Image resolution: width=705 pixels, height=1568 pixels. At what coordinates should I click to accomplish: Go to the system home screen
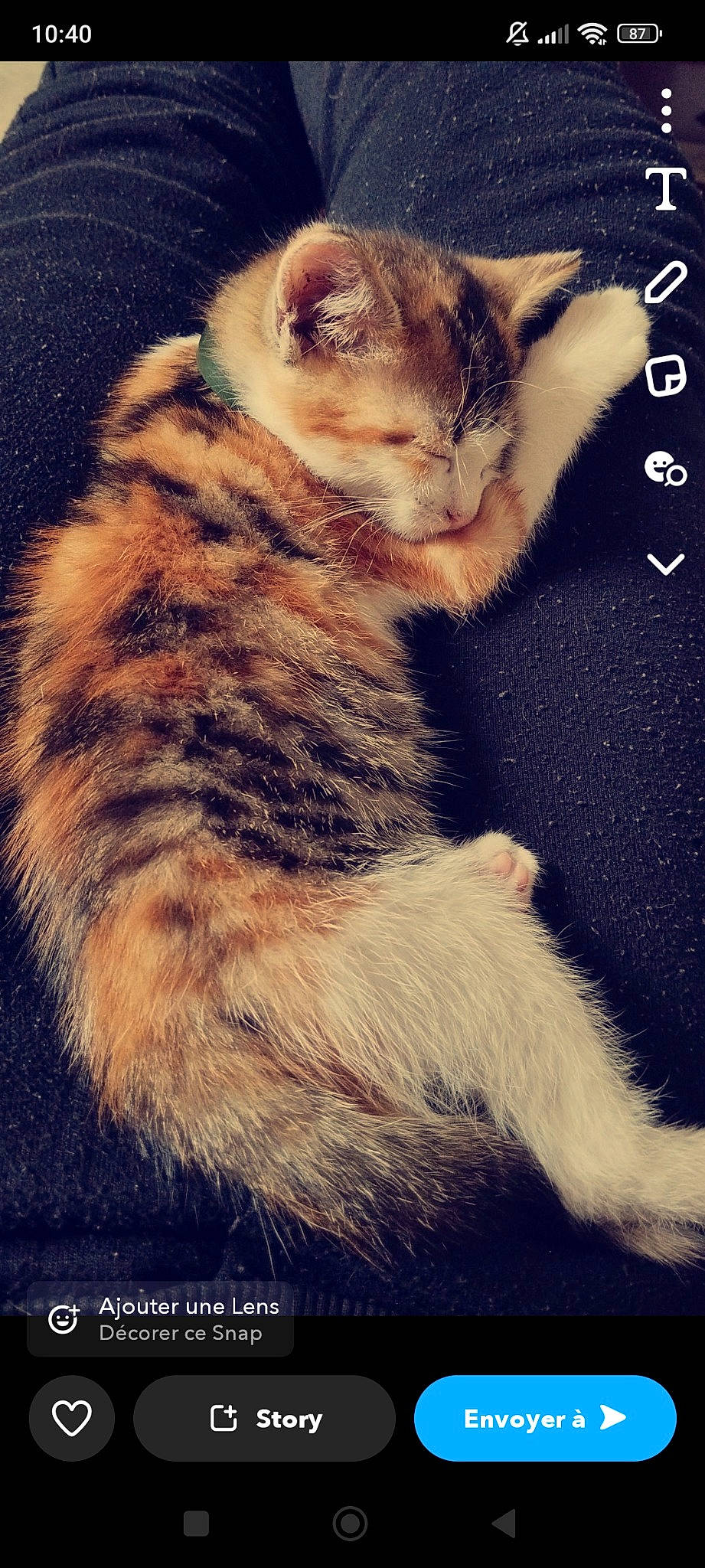click(x=351, y=1524)
